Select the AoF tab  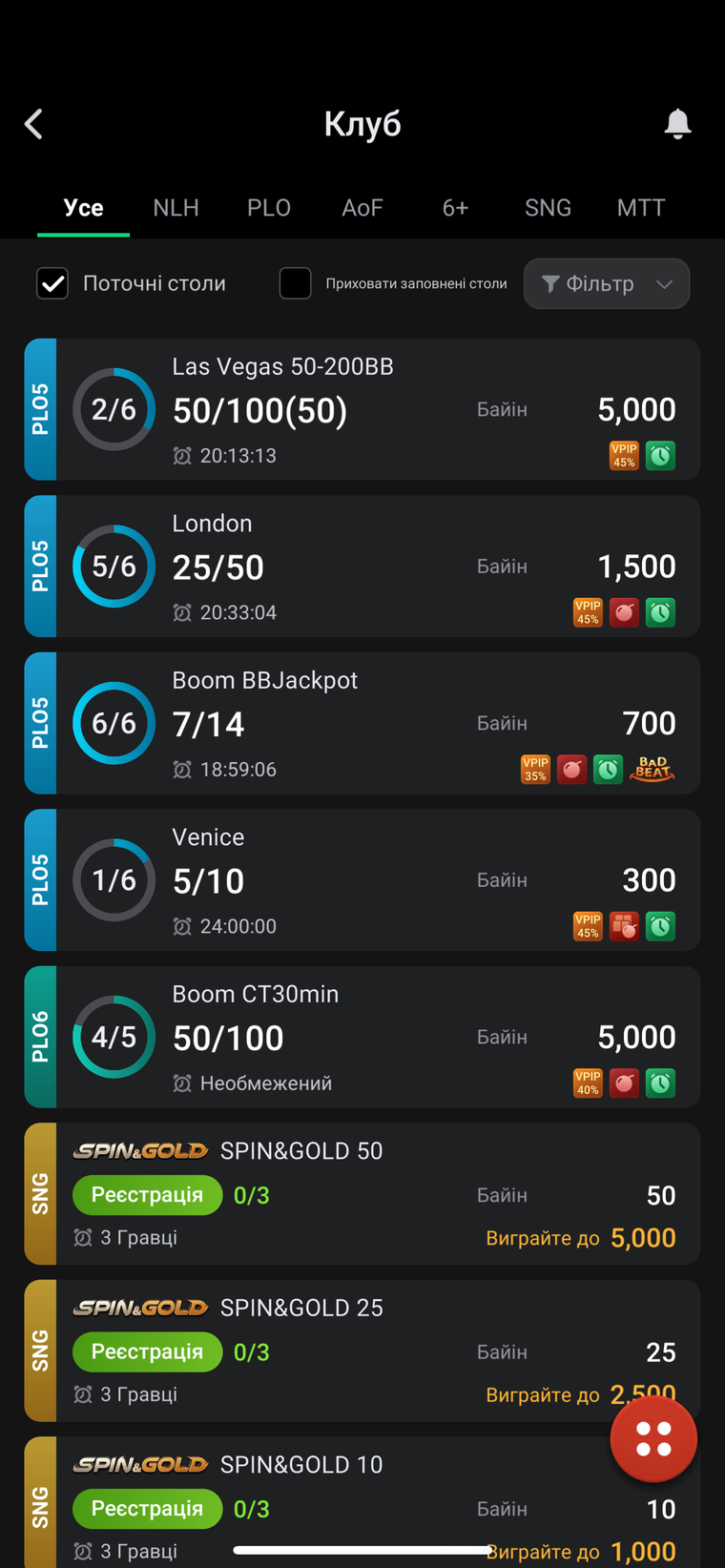click(x=362, y=208)
